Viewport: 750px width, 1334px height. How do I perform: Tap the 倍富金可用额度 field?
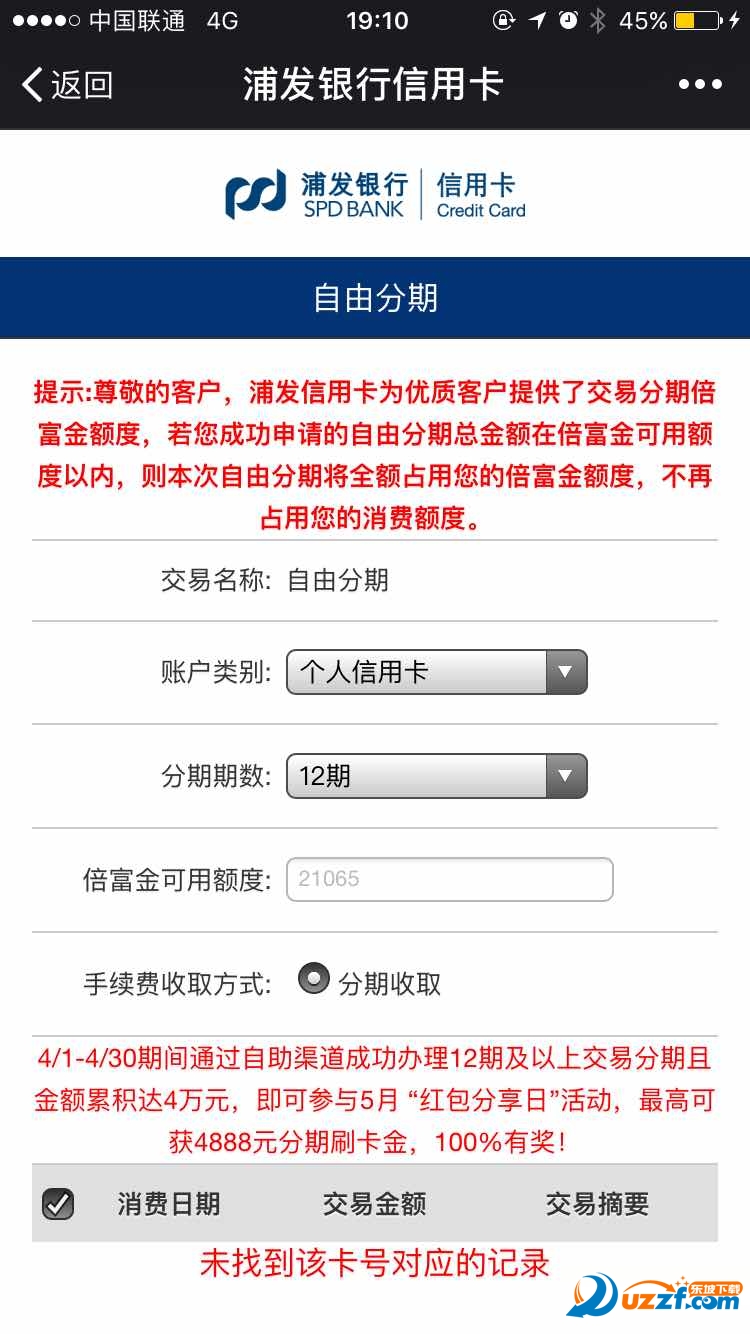449,880
